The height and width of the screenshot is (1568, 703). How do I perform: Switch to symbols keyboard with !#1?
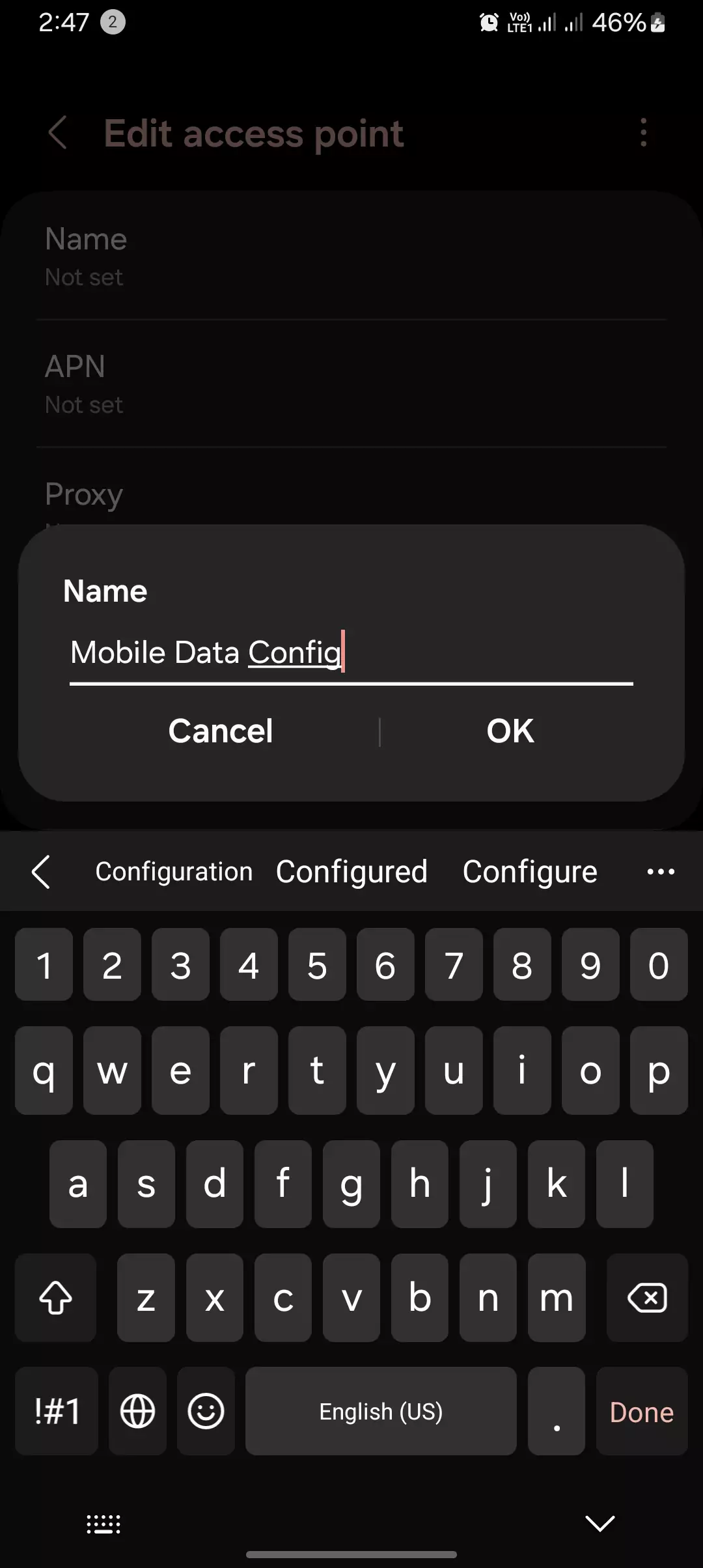pos(57,1411)
